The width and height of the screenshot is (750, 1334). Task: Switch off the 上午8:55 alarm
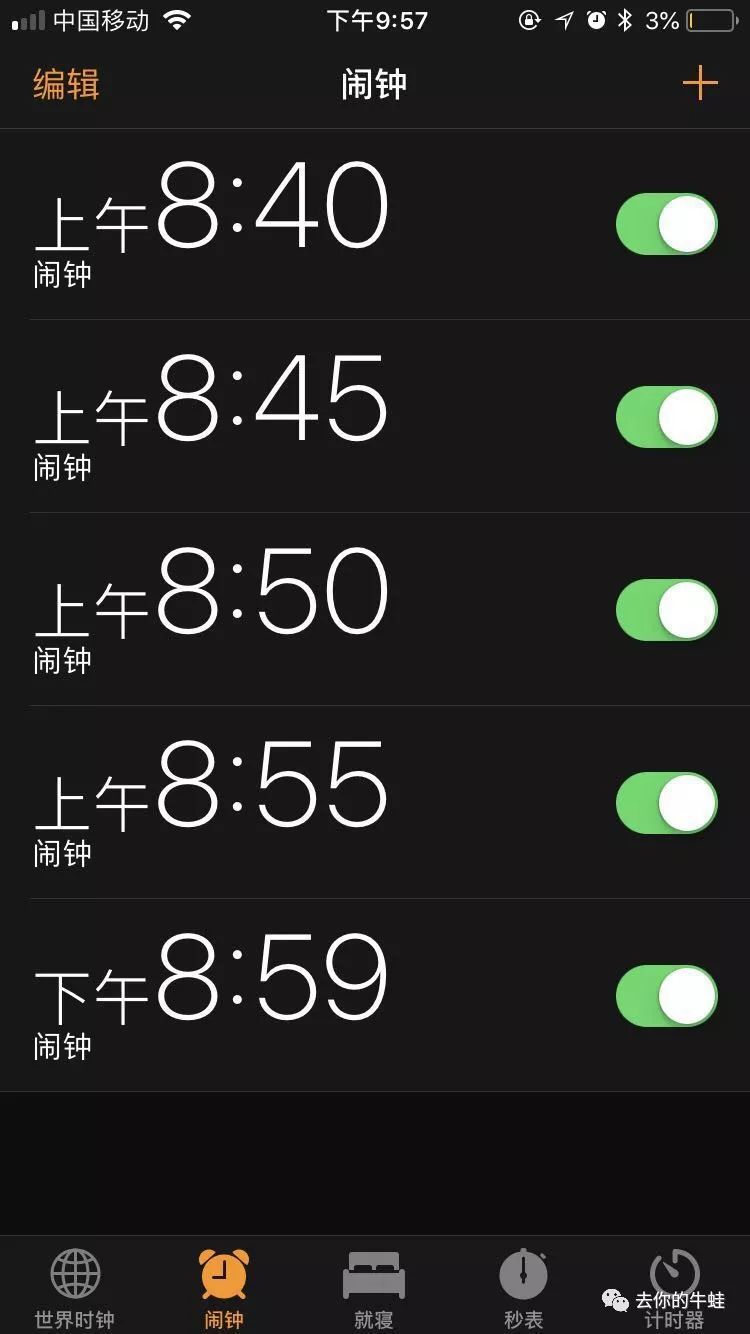point(666,803)
